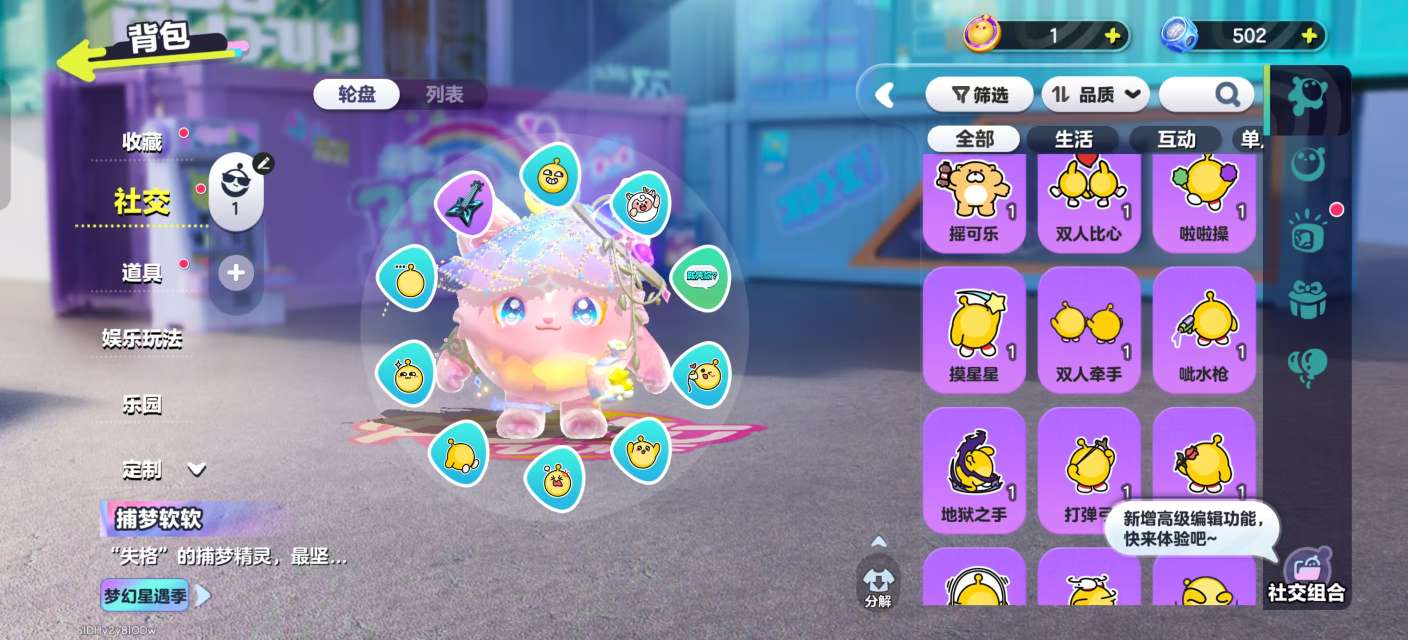Add more diamonds with the plus
Image resolution: width=1408 pixels, height=640 pixels.
pos(1309,36)
